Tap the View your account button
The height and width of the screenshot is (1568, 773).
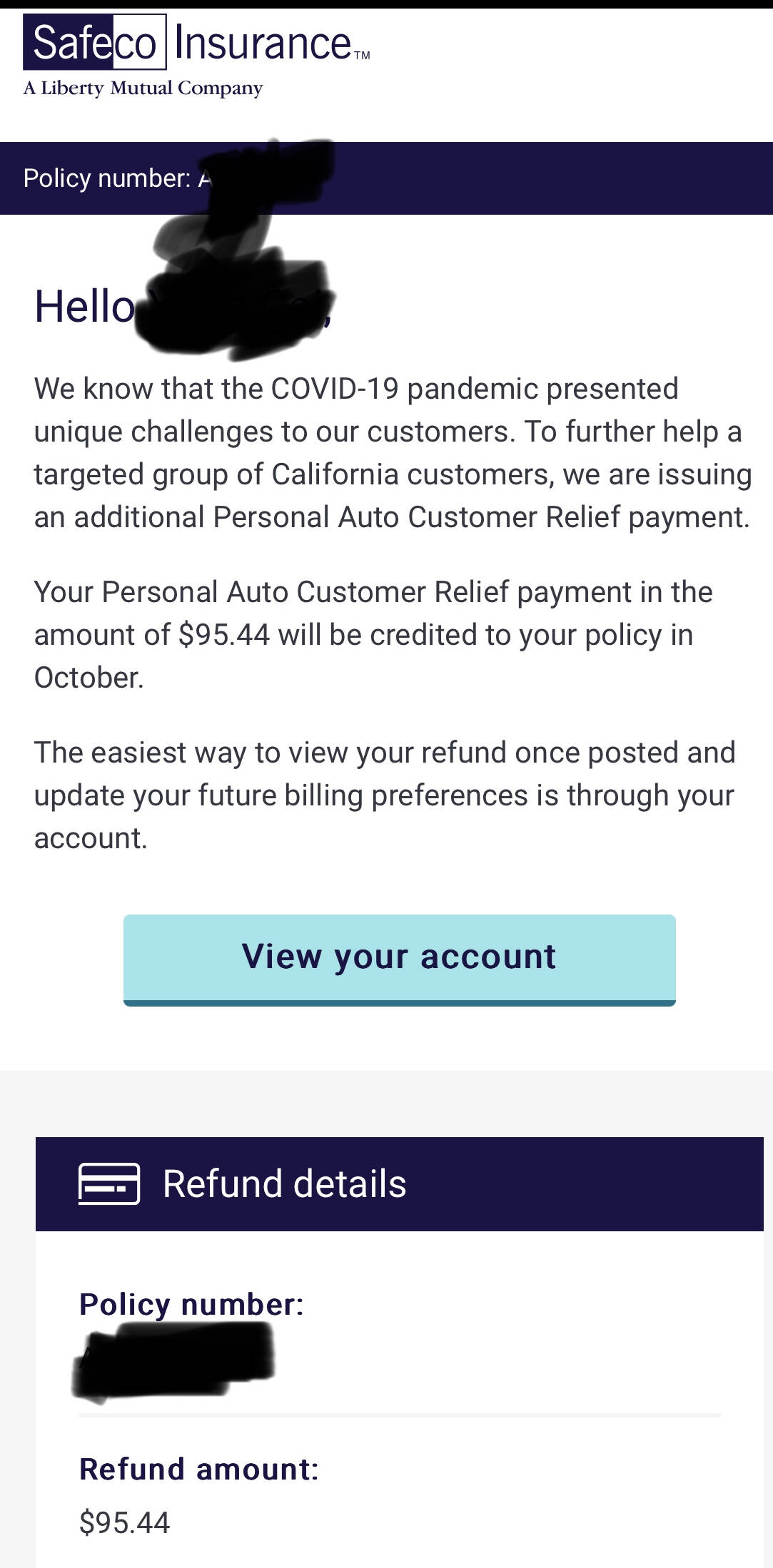(399, 959)
